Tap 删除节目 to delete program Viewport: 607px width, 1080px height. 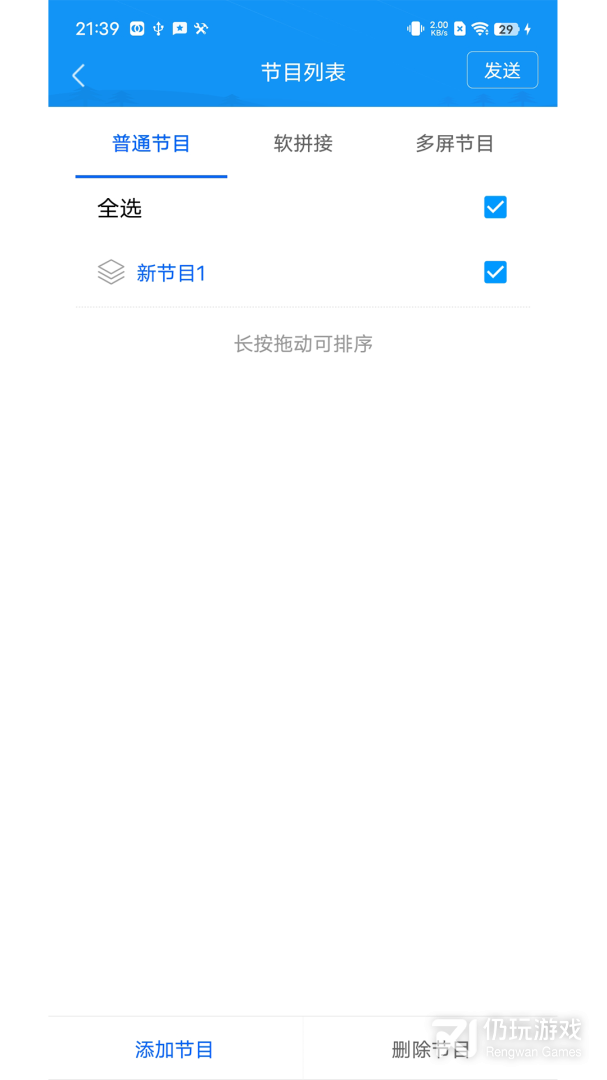point(431,1050)
